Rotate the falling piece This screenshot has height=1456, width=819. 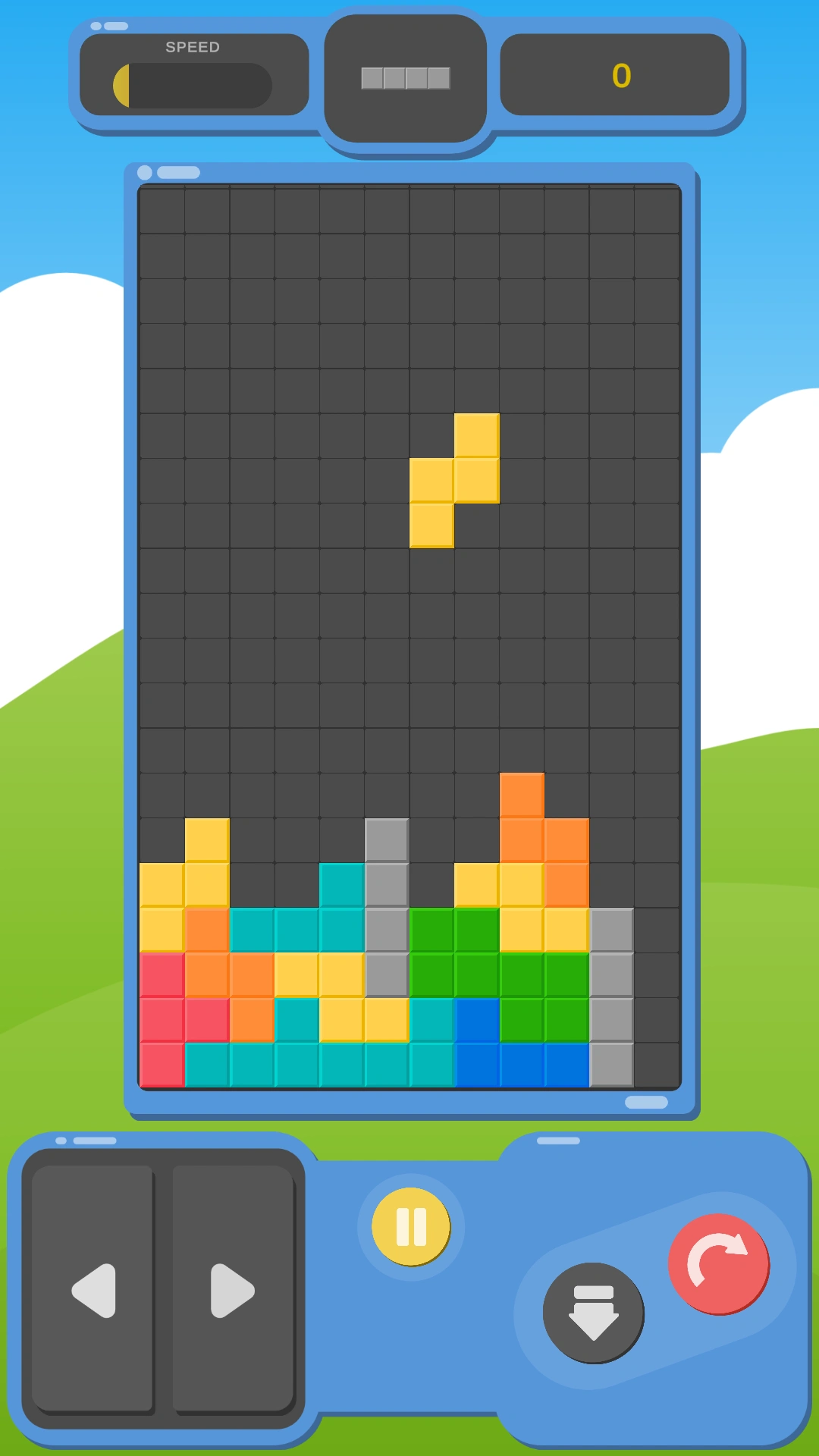coord(718,1263)
